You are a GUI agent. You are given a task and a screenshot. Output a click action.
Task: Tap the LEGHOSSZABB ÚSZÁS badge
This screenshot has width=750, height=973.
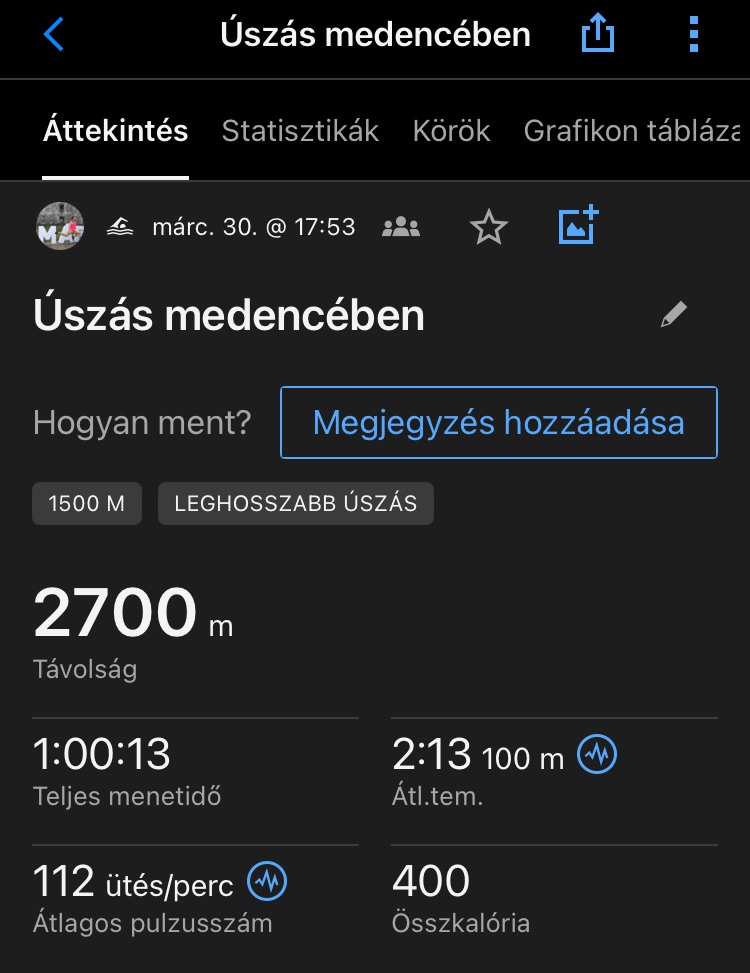coord(295,504)
